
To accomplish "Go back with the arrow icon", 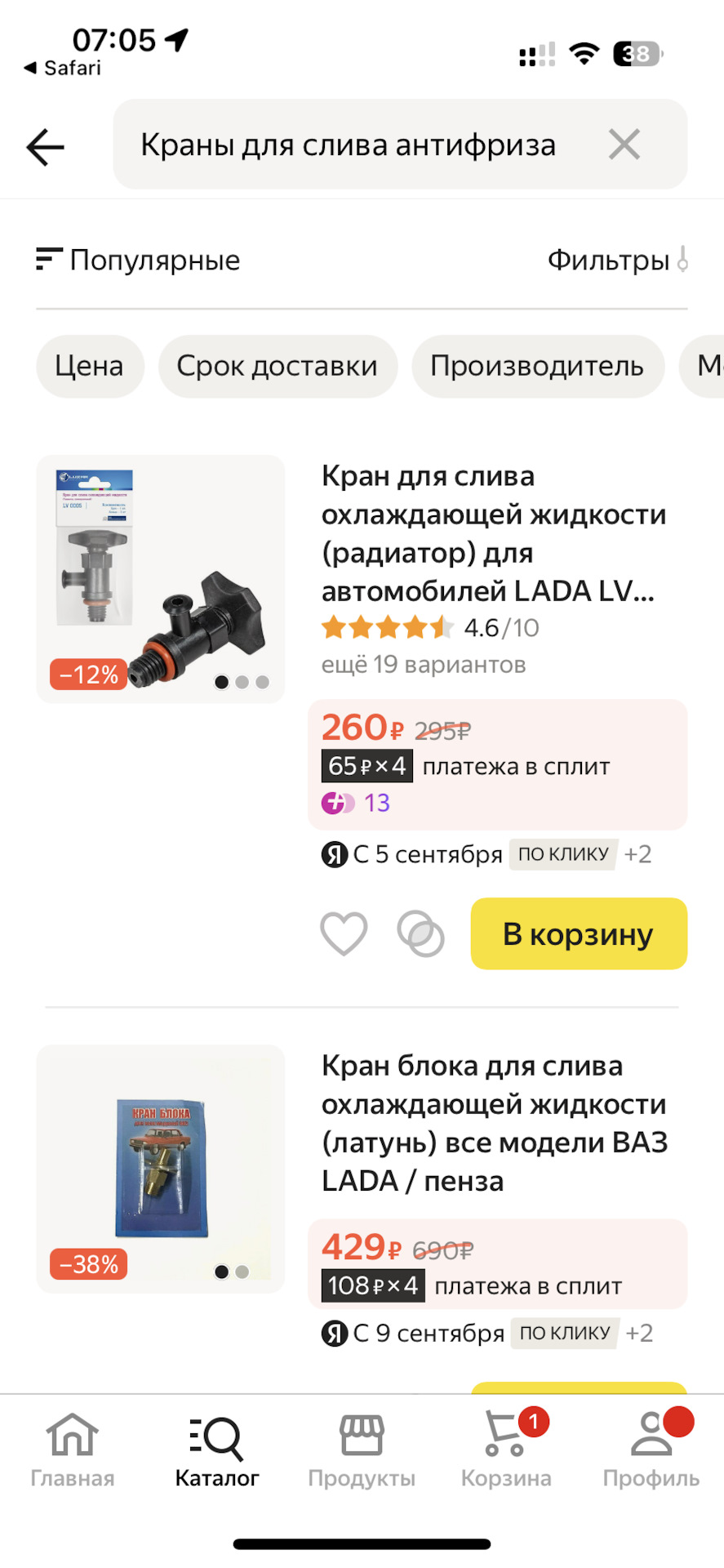I will click(45, 148).
